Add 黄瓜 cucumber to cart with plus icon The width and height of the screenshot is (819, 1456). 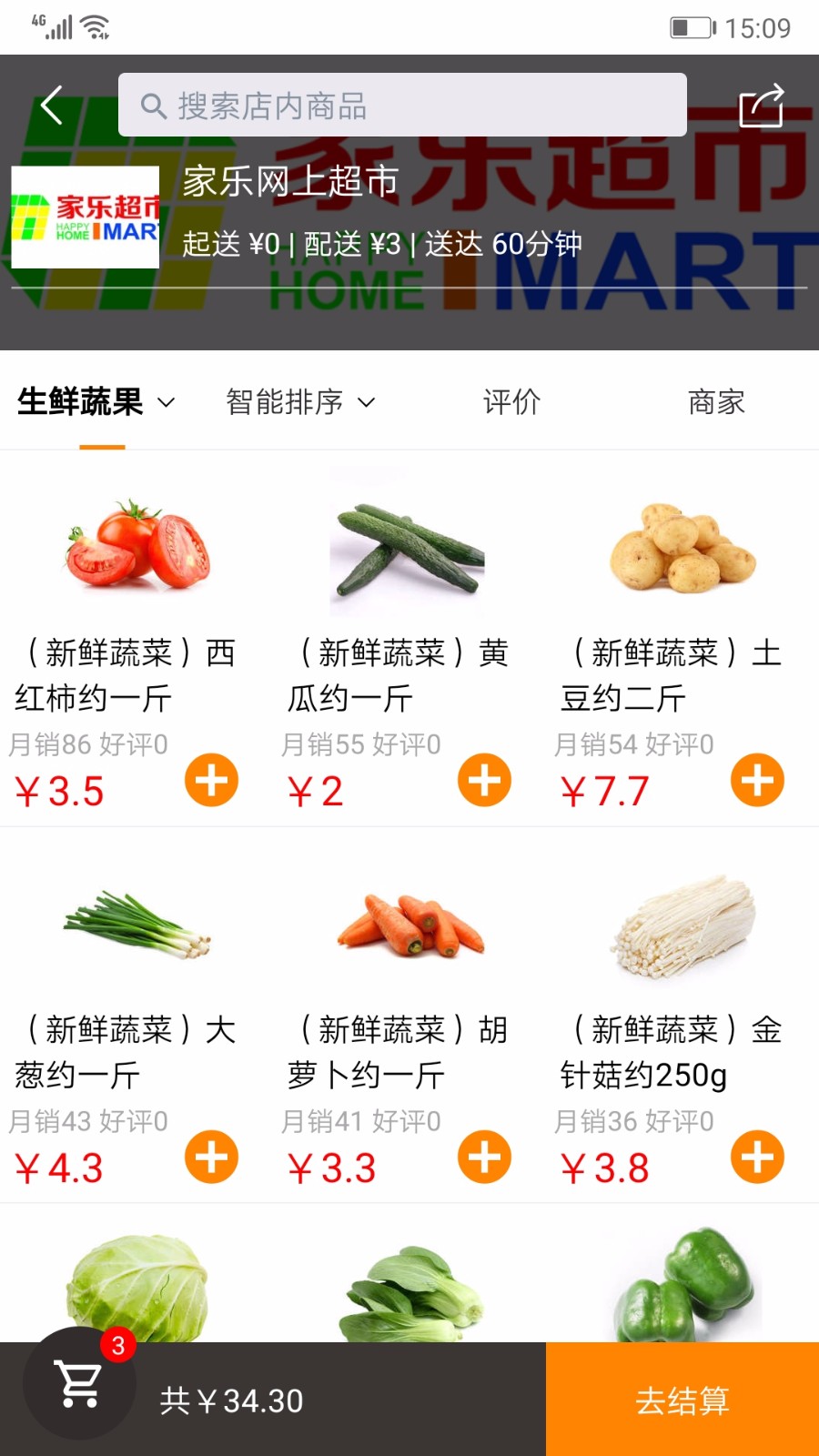[x=483, y=780]
